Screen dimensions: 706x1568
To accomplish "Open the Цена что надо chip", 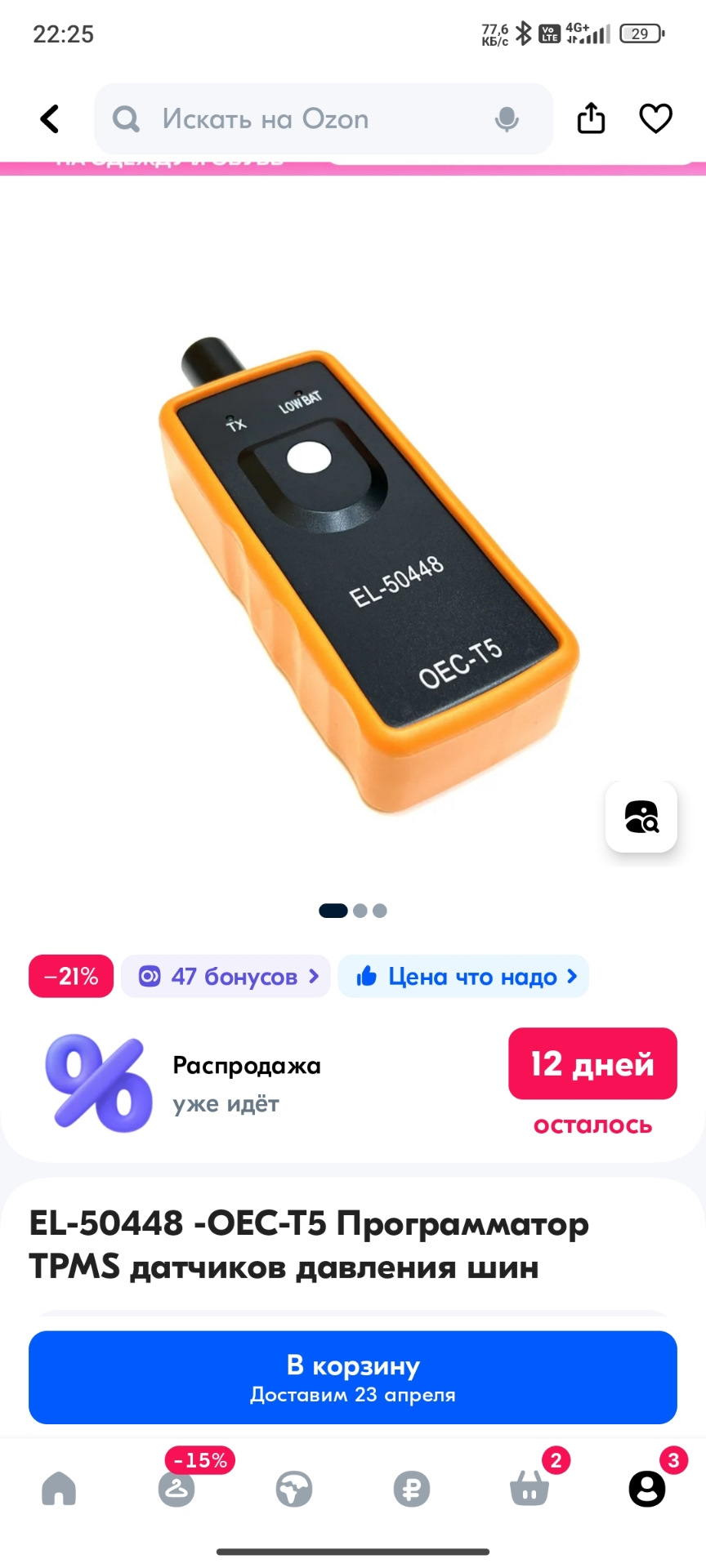I will [464, 976].
